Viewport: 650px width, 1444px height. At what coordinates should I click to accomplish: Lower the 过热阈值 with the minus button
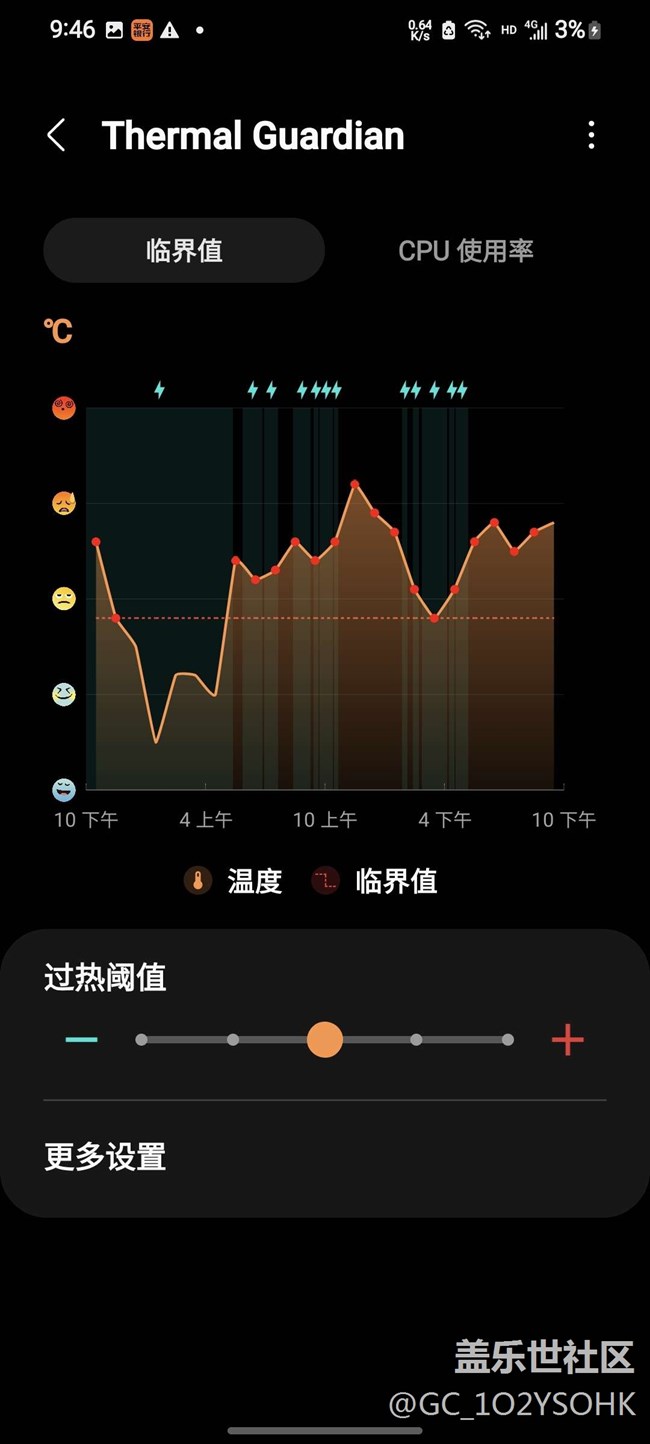click(x=82, y=1040)
